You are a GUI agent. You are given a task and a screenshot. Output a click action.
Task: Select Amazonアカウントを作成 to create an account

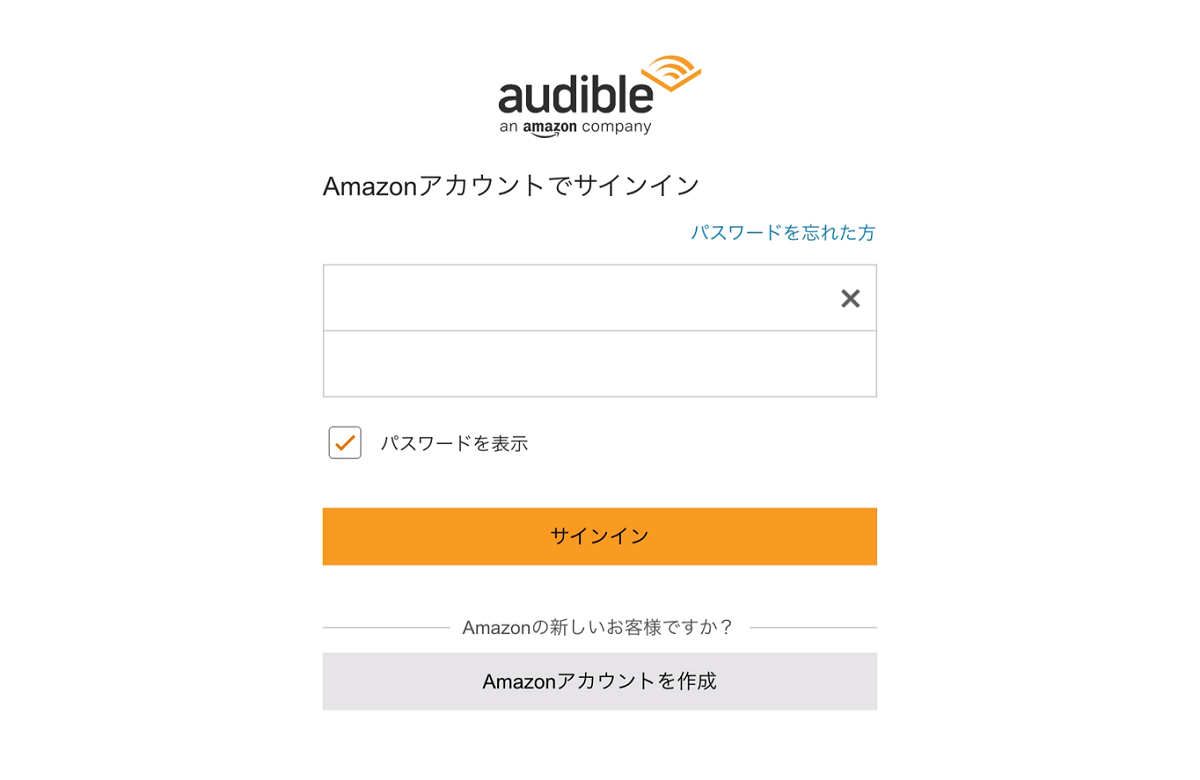[599, 682]
